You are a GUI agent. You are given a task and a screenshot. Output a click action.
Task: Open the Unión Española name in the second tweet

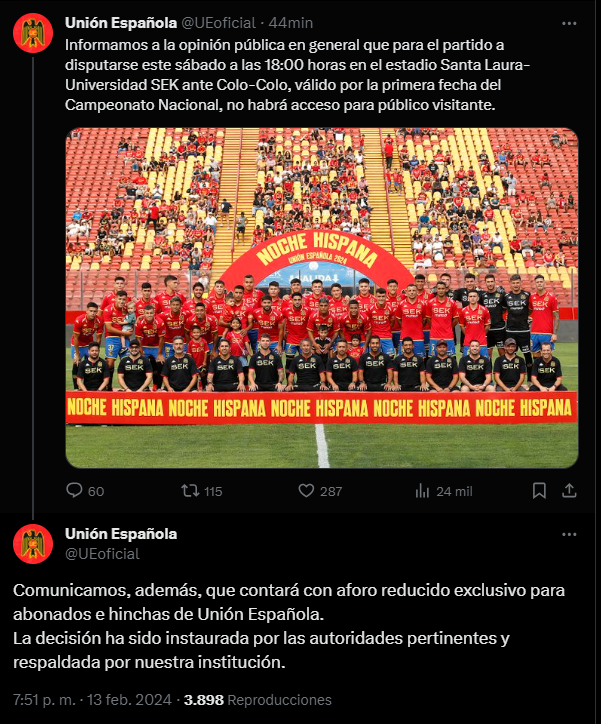pyautogui.click(x=120, y=534)
